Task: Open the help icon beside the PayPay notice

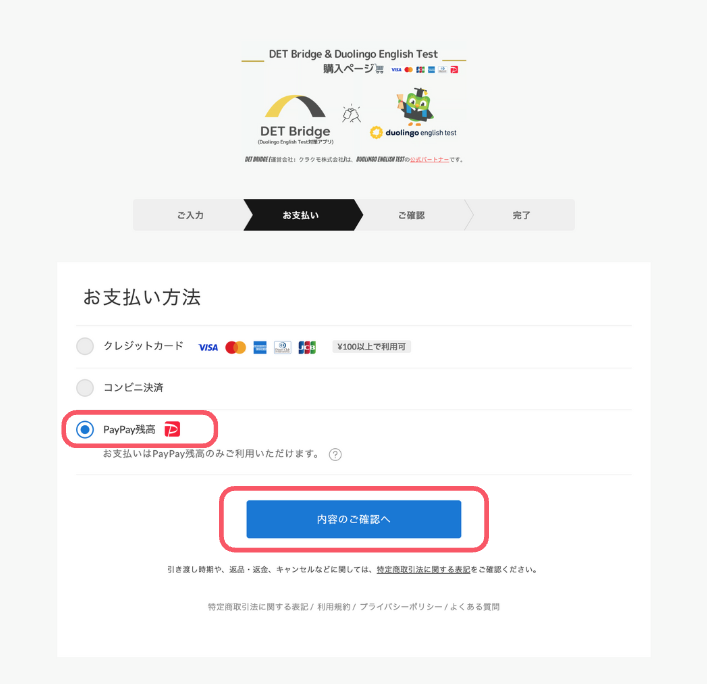Action: [x=335, y=454]
